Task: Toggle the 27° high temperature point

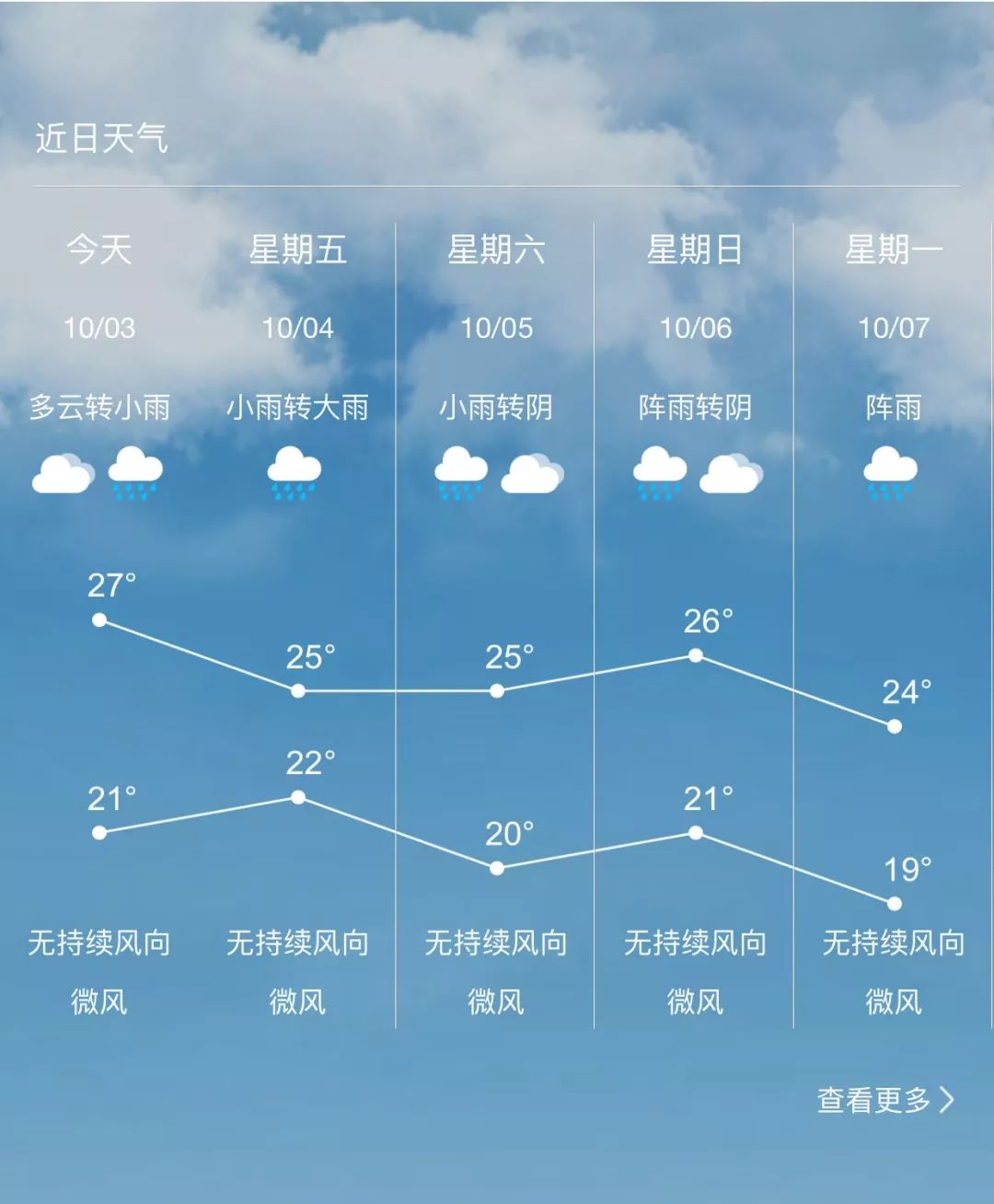Action: tap(99, 619)
